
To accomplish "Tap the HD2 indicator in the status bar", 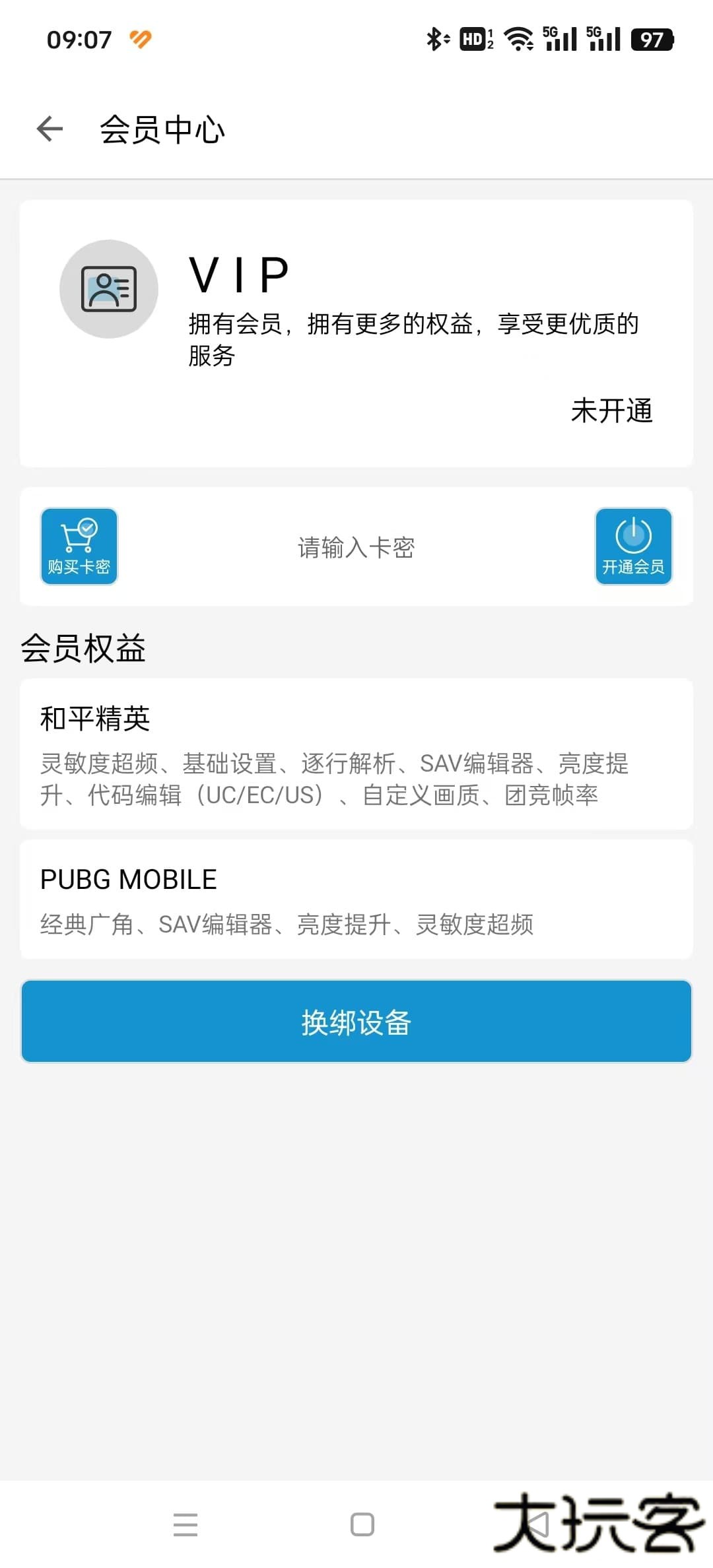I will coord(474,39).
